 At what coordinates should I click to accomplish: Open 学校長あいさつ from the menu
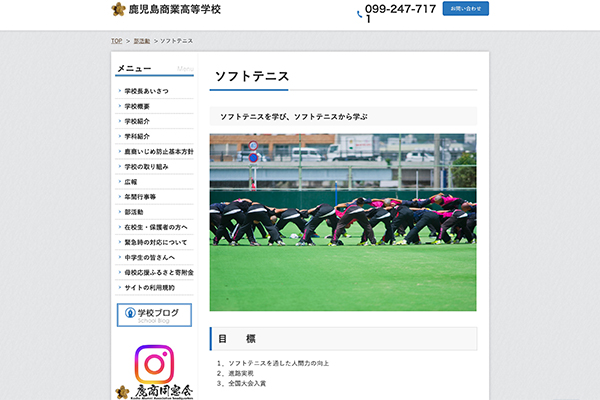click(x=146, y=90)
